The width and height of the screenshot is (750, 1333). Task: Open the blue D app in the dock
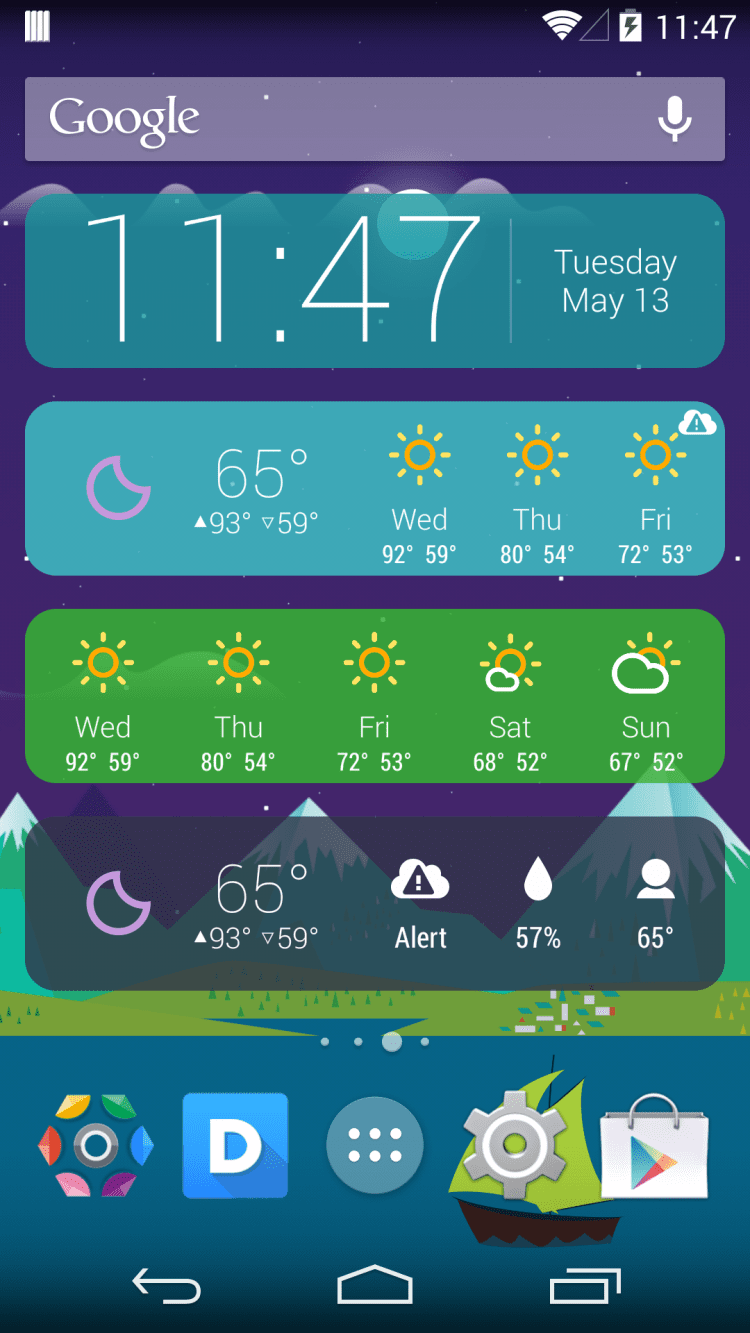(235, 1145)
